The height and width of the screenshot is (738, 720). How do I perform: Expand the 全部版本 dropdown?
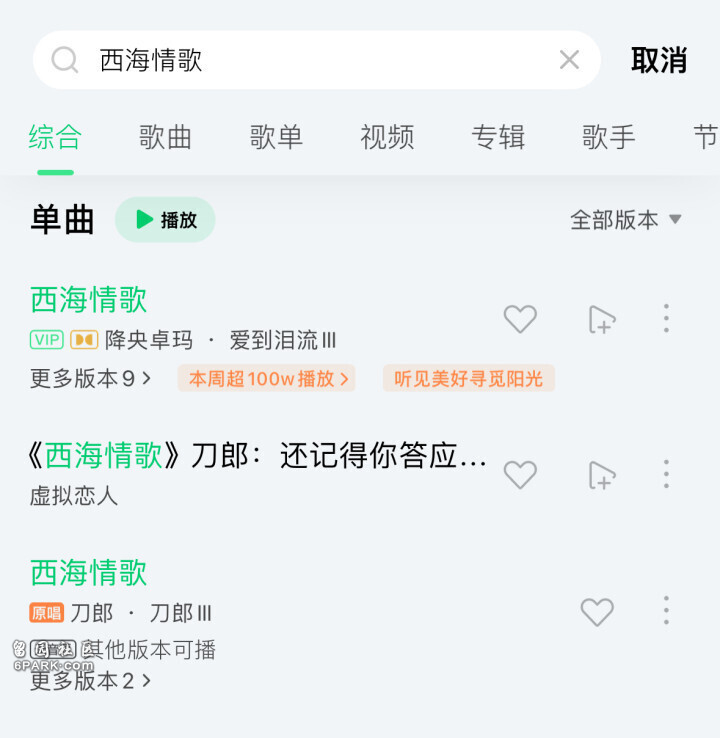coord(625,220)
